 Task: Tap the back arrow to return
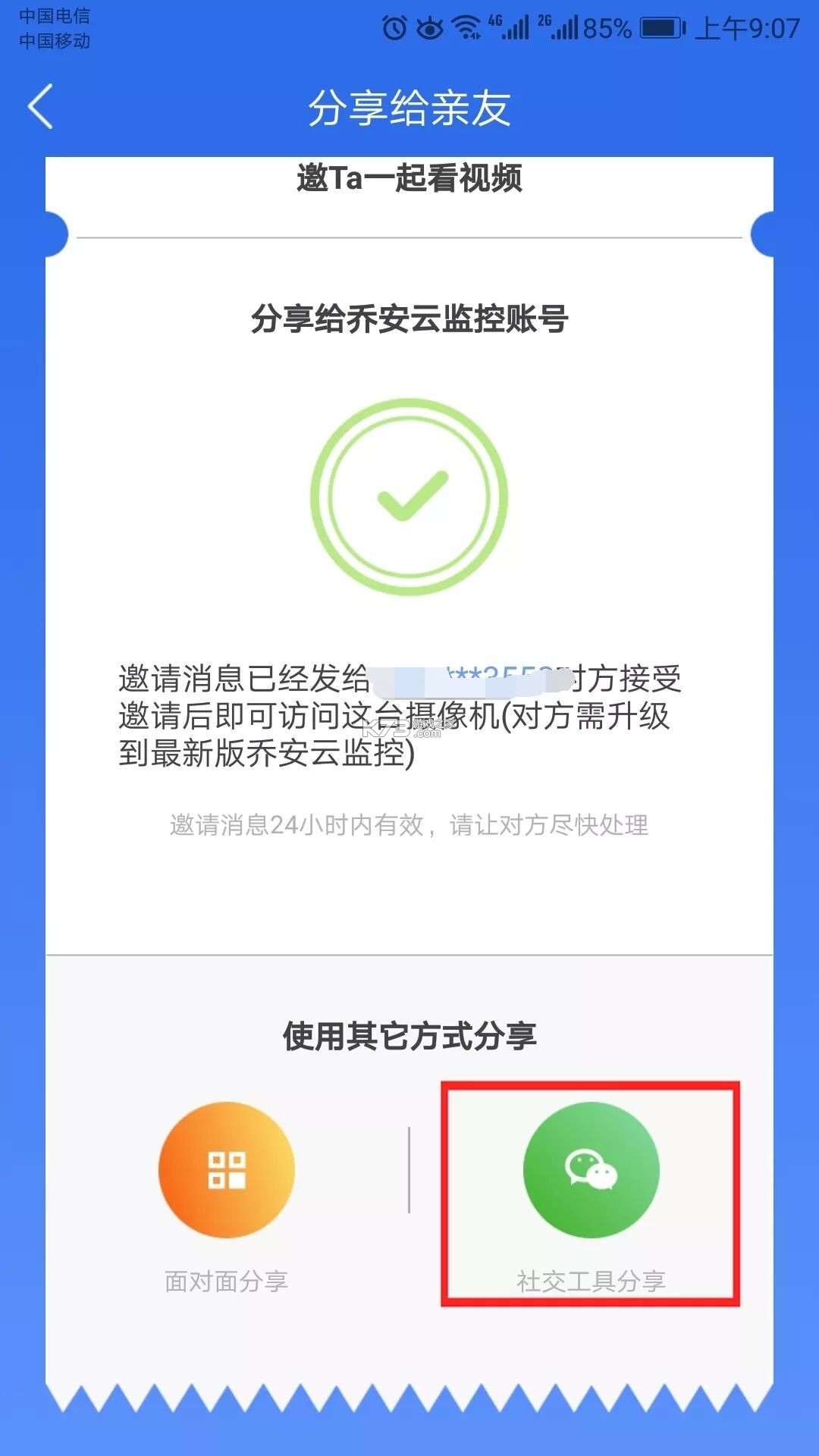pyautogui.click(x=39, y=108)
